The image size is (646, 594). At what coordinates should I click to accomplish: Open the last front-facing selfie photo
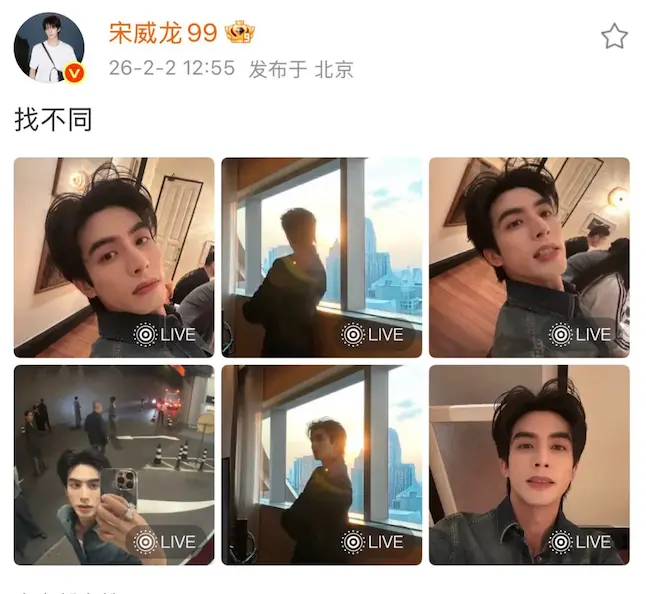tap(529, 465)
